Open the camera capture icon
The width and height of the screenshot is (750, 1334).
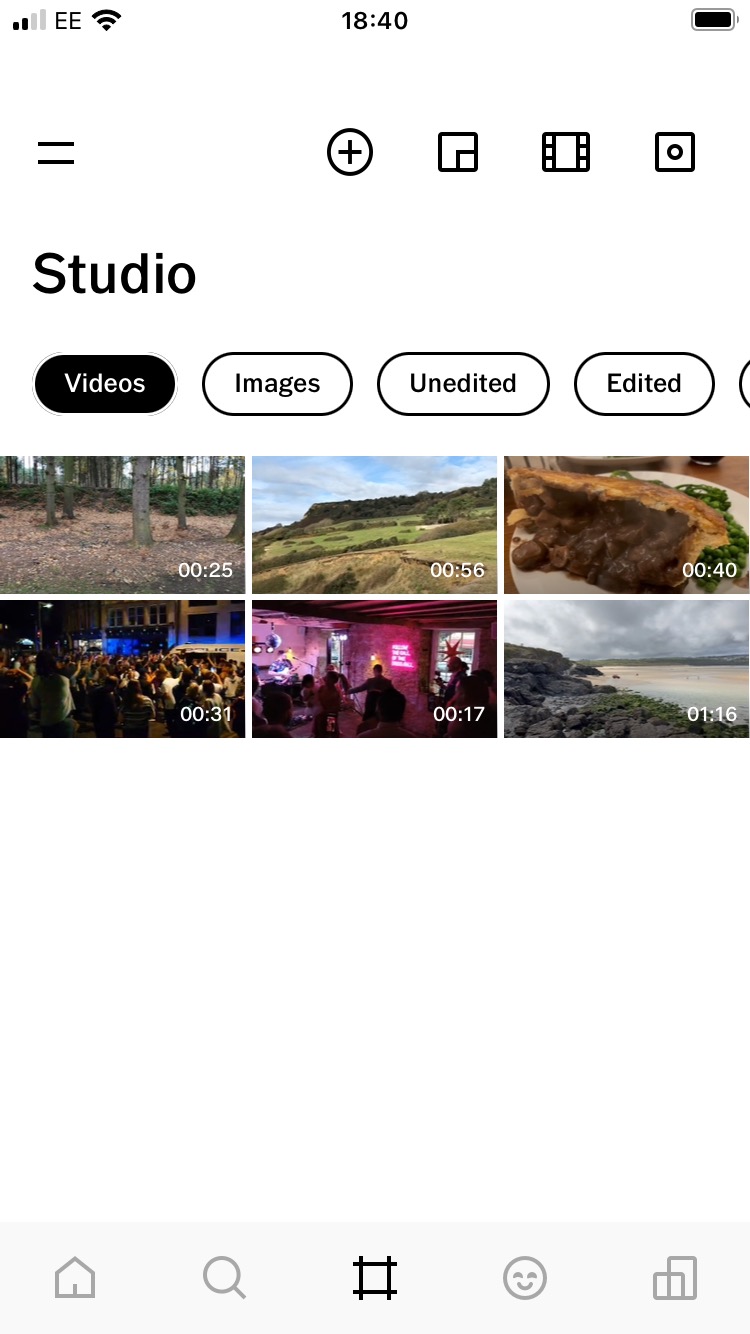click(675, 153)
